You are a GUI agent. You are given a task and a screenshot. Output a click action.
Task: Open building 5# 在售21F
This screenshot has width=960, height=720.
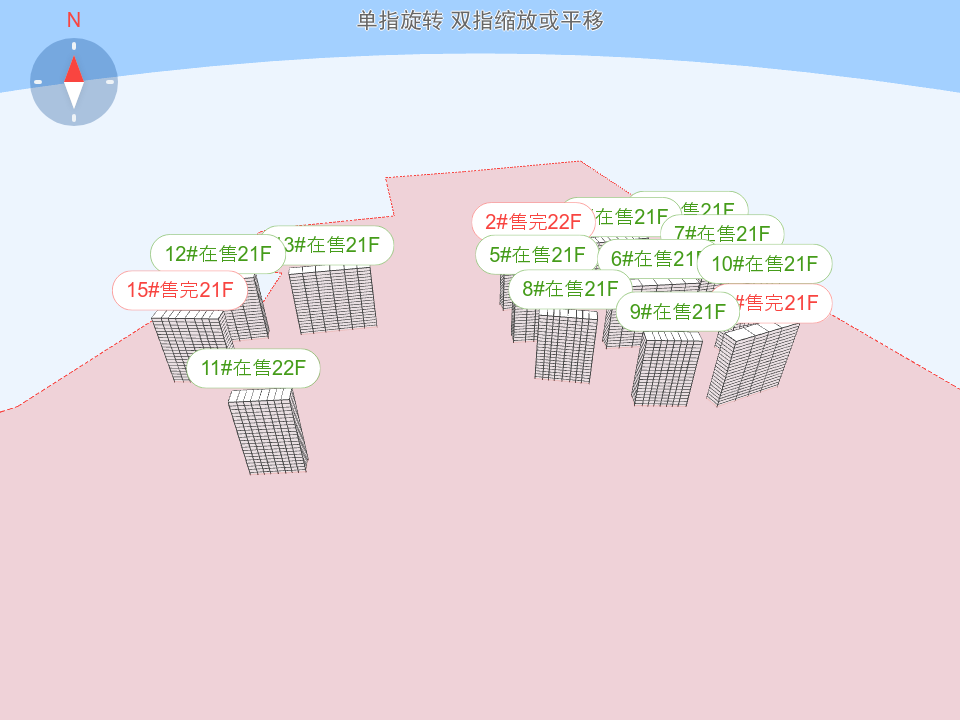(536, 255)
